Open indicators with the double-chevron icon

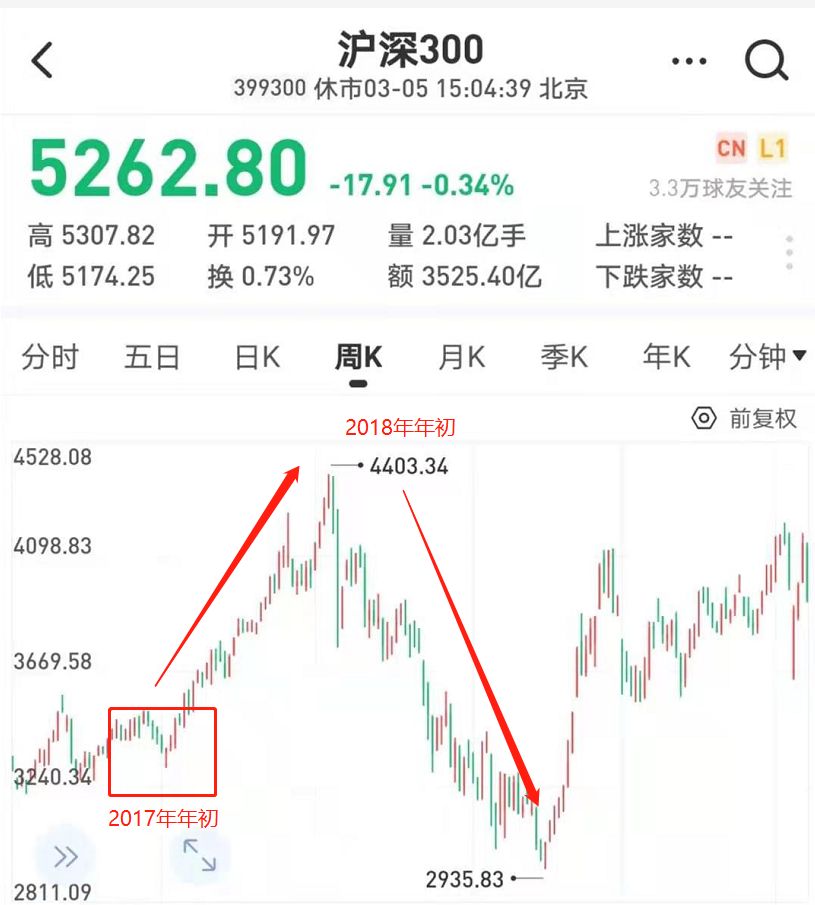(66, 856)
